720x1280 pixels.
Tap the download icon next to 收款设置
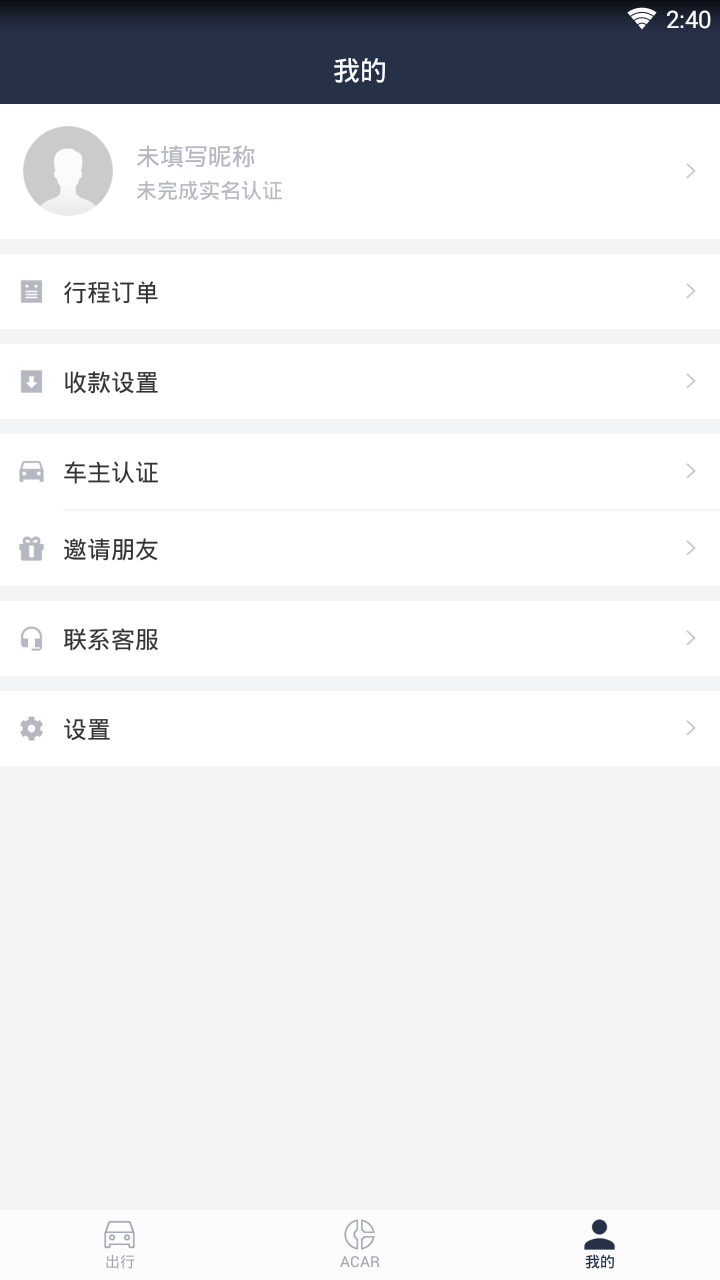click(x=31, y=381)
